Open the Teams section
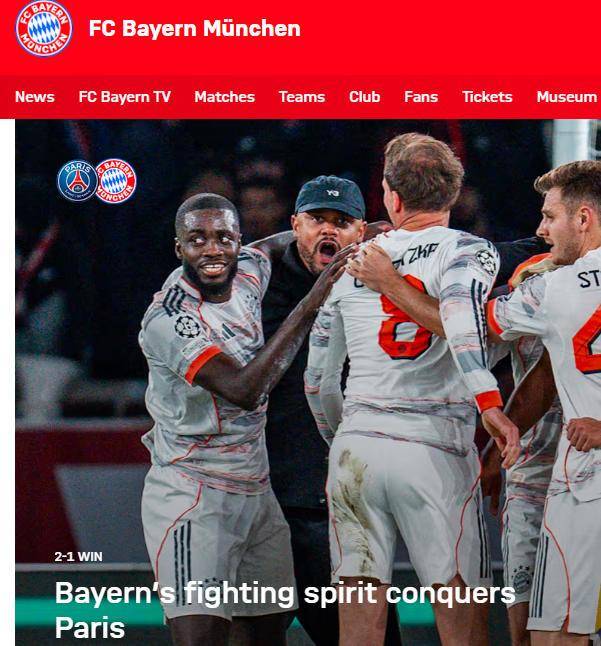 click(x=302, y=97)
